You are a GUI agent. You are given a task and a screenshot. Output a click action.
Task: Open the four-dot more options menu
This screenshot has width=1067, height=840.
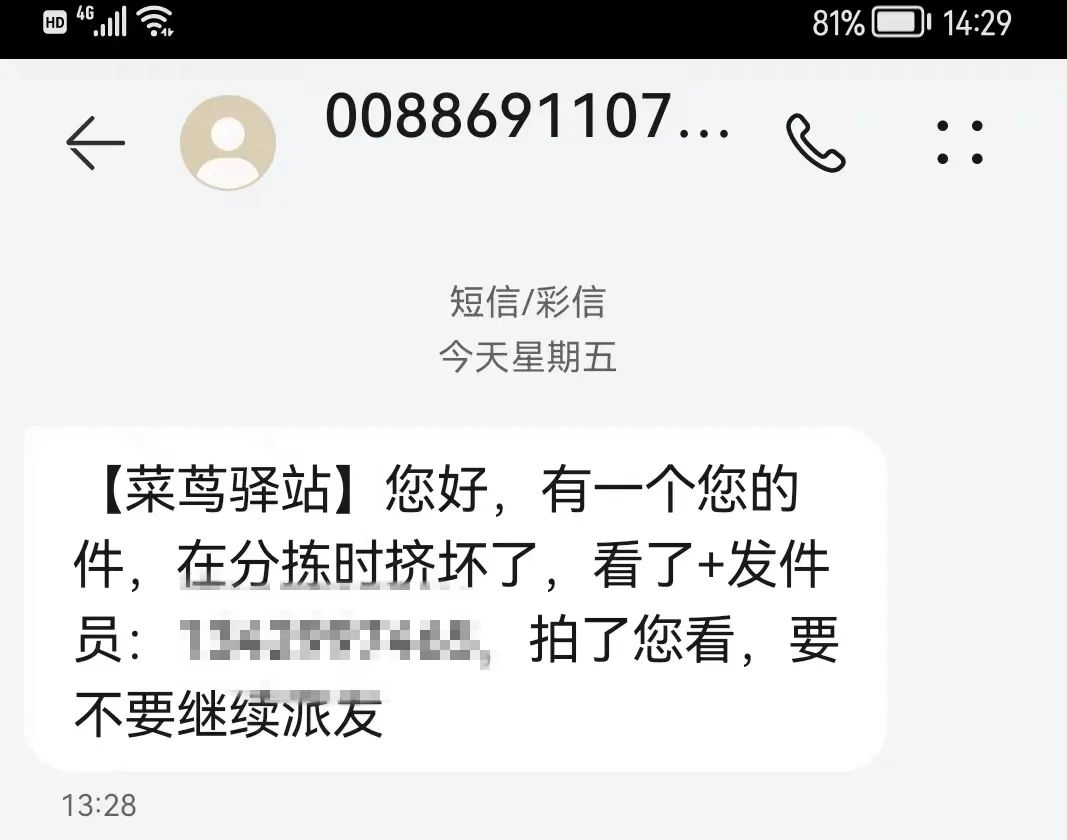click(x=960, y=142)
